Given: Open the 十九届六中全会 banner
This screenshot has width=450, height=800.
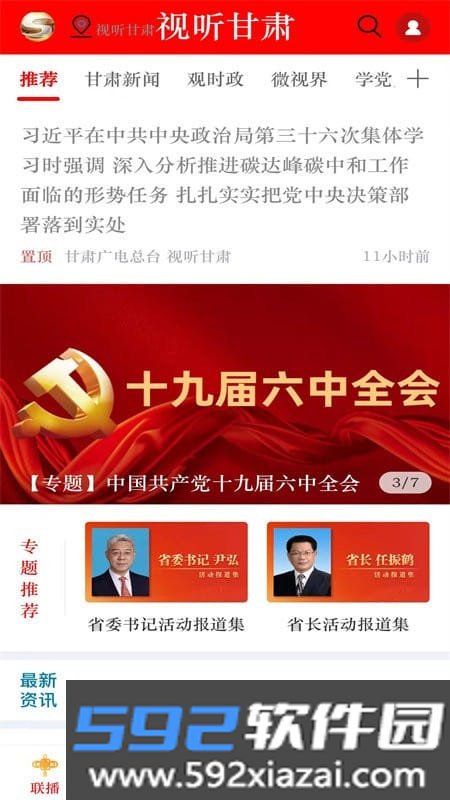Looking at the screenshot, I should pos(225,394).
